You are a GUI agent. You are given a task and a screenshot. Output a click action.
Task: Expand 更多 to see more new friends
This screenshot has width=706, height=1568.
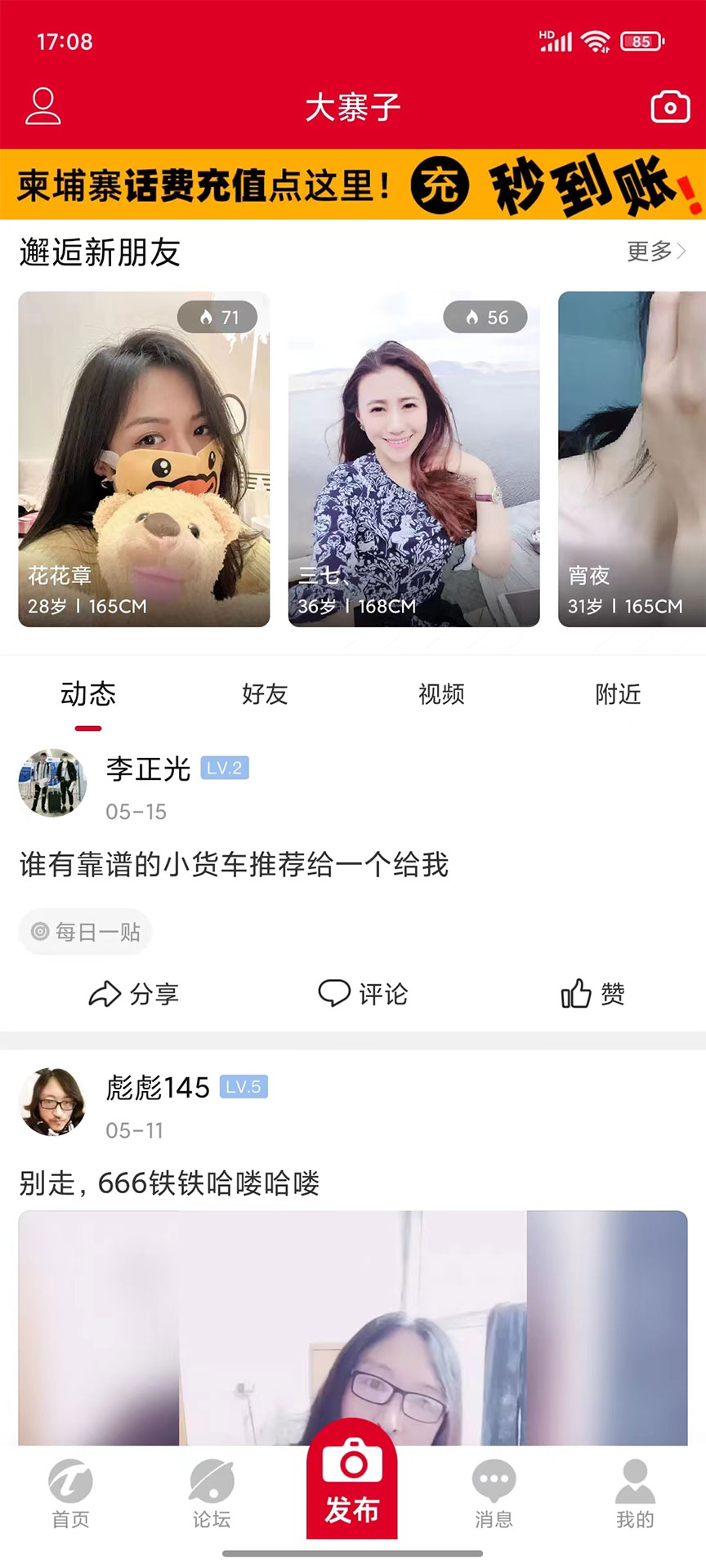click(654, 252)
